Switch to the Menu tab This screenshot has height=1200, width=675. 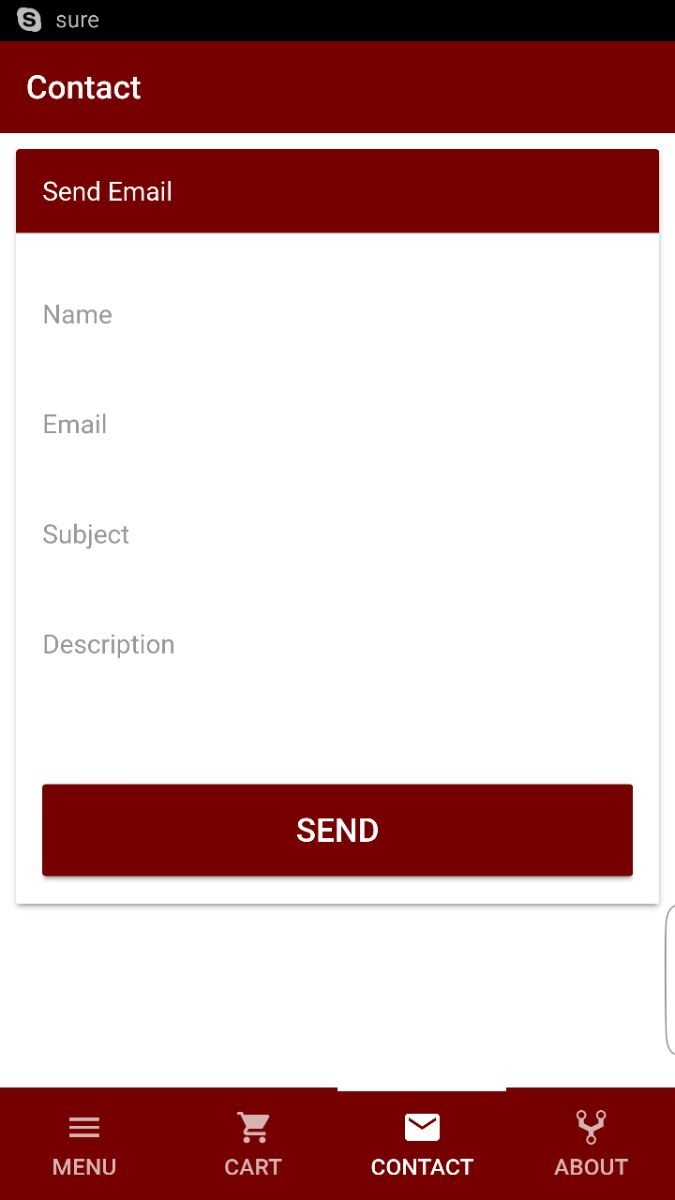click(84, 1145)
